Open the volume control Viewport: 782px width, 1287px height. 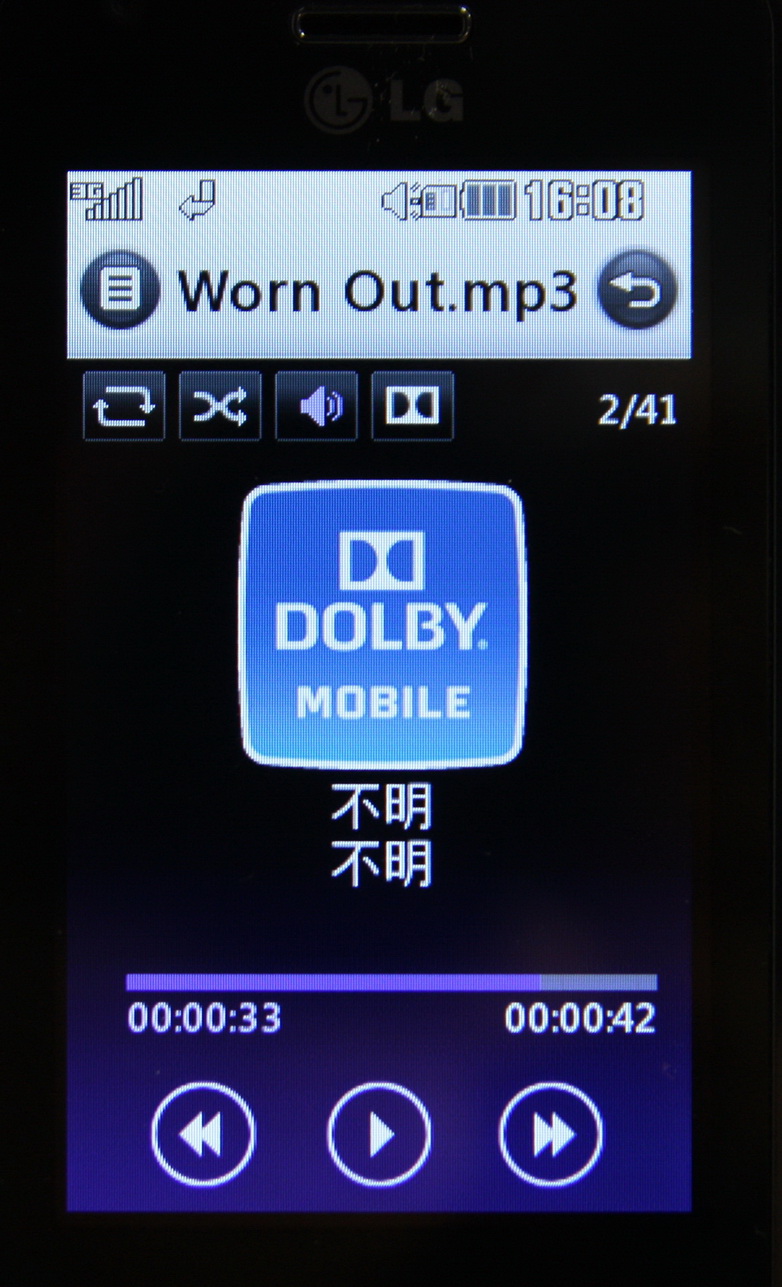click(x=316, y=407)
